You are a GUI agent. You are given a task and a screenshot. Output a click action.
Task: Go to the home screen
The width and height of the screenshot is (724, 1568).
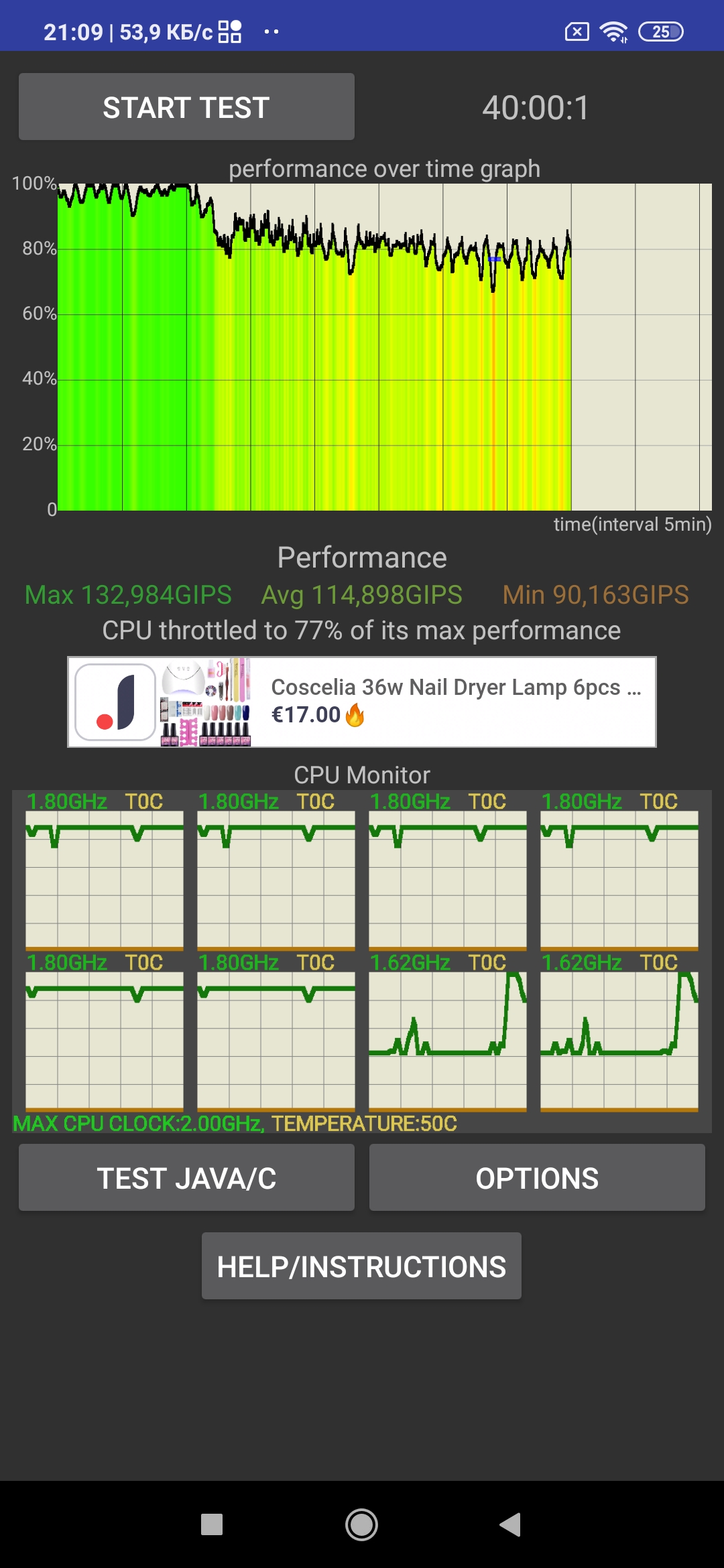click(x=362, y=1524)
